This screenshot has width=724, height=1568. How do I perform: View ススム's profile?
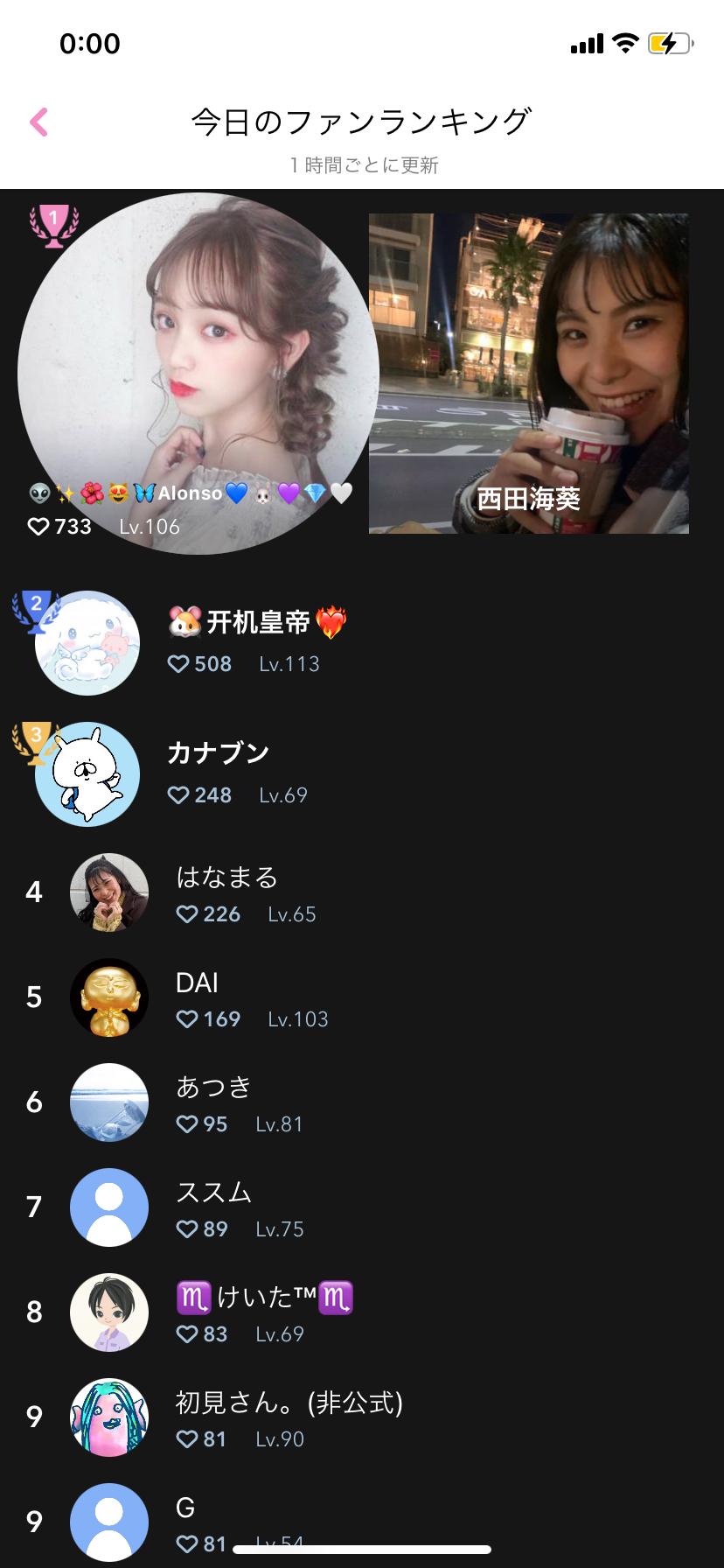(x=214, y=1208)
